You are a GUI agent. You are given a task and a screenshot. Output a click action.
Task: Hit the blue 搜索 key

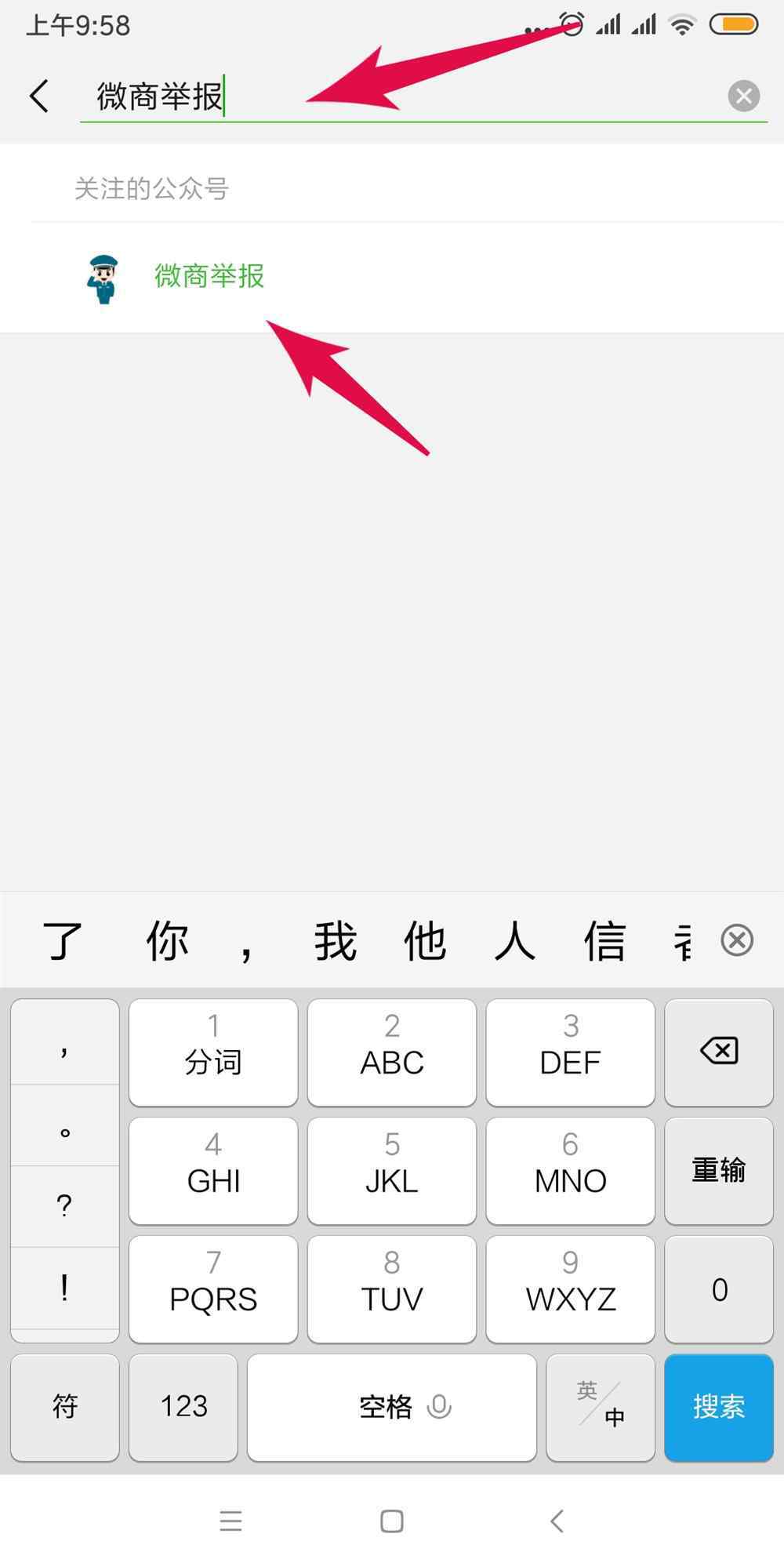click(x=719, y=1407)
